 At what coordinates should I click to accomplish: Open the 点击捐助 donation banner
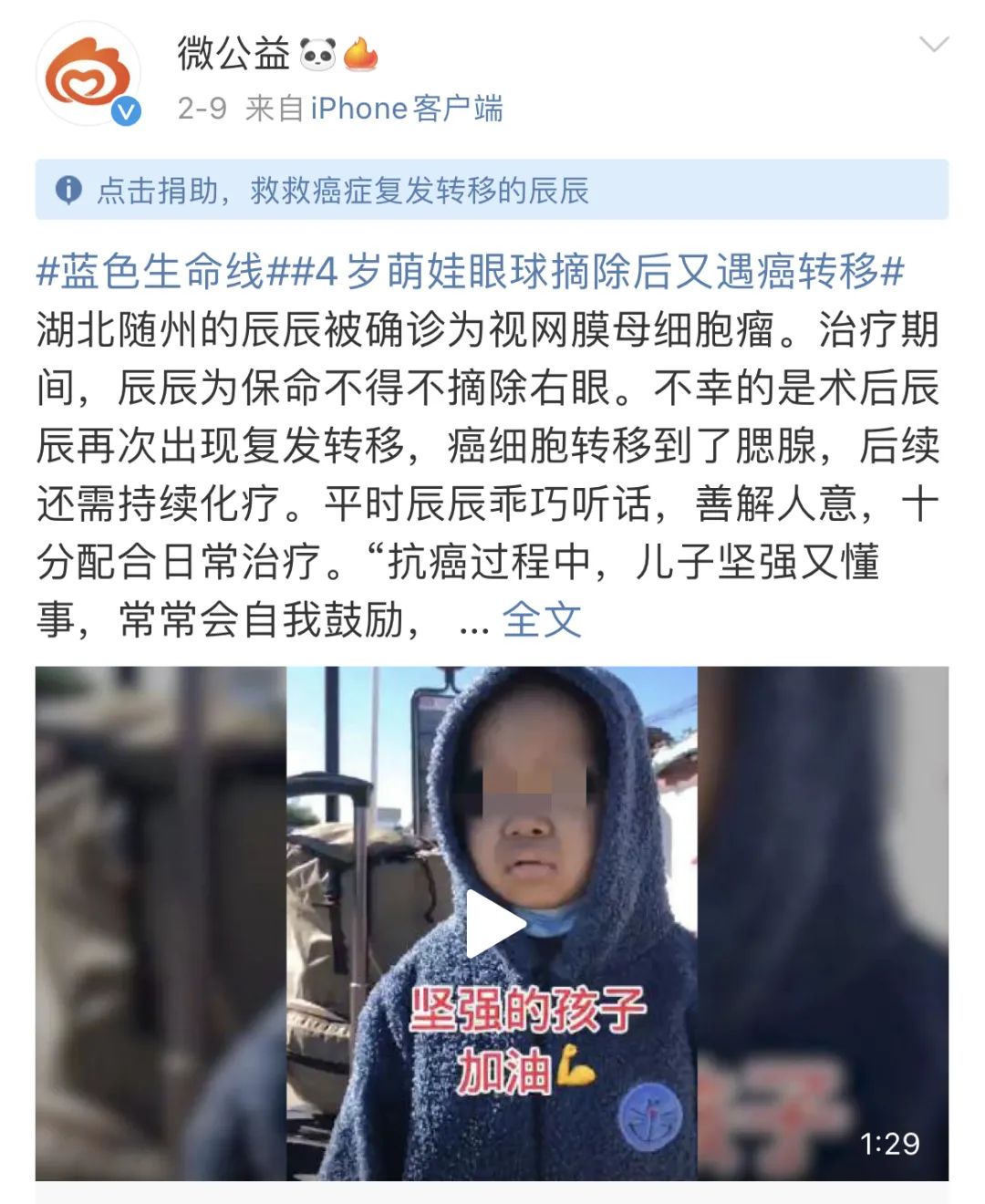pyautogui.click(x=492, y=190)
